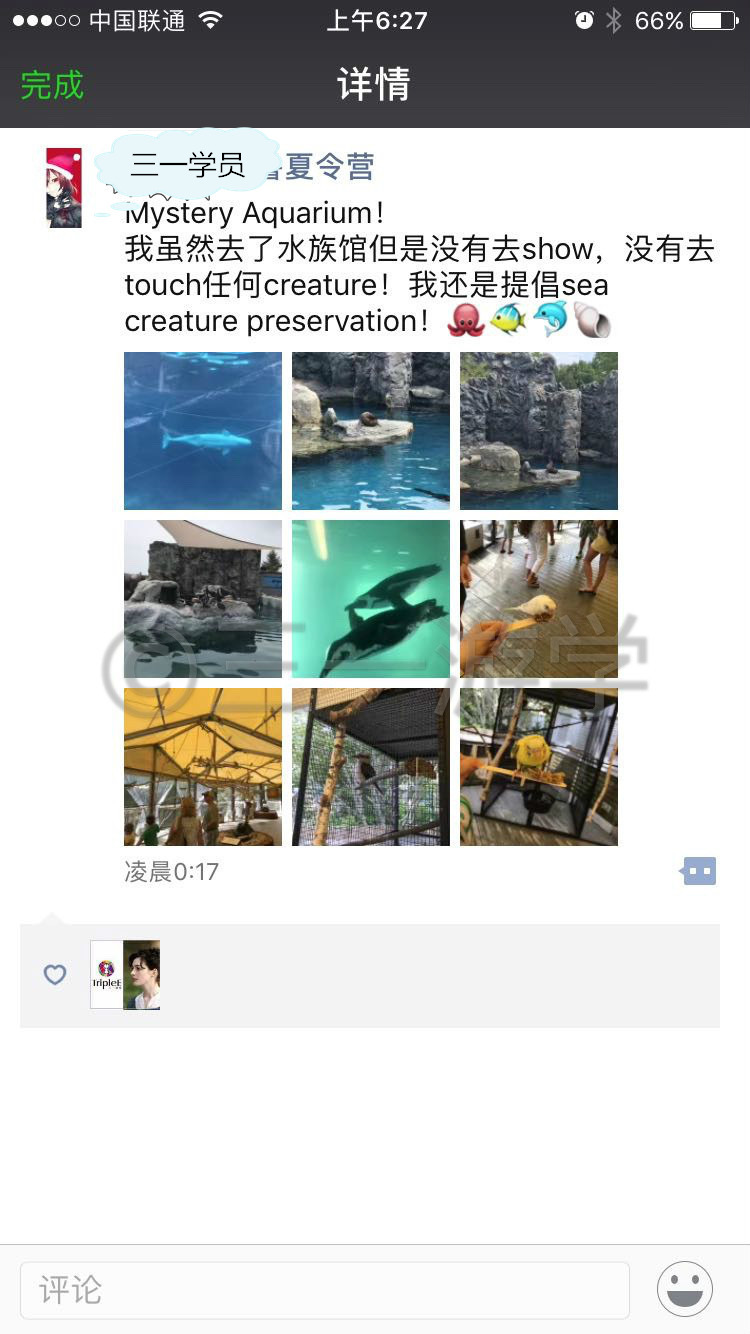The image size is (750, 1334).
Task: Open the grey rocks with shade photo
Action: point(203,599)
